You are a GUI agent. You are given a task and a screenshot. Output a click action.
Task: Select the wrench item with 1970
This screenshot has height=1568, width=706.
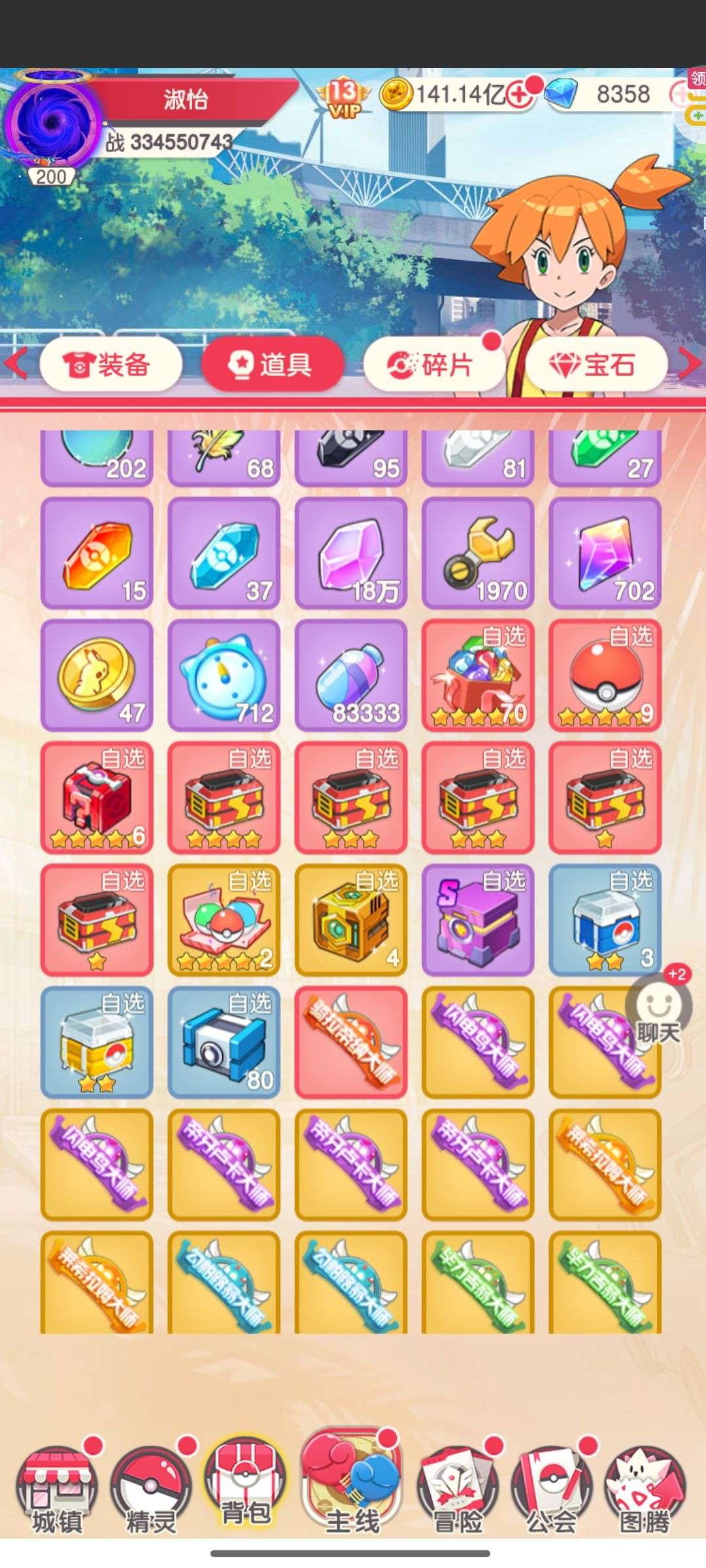coord(478,553)
